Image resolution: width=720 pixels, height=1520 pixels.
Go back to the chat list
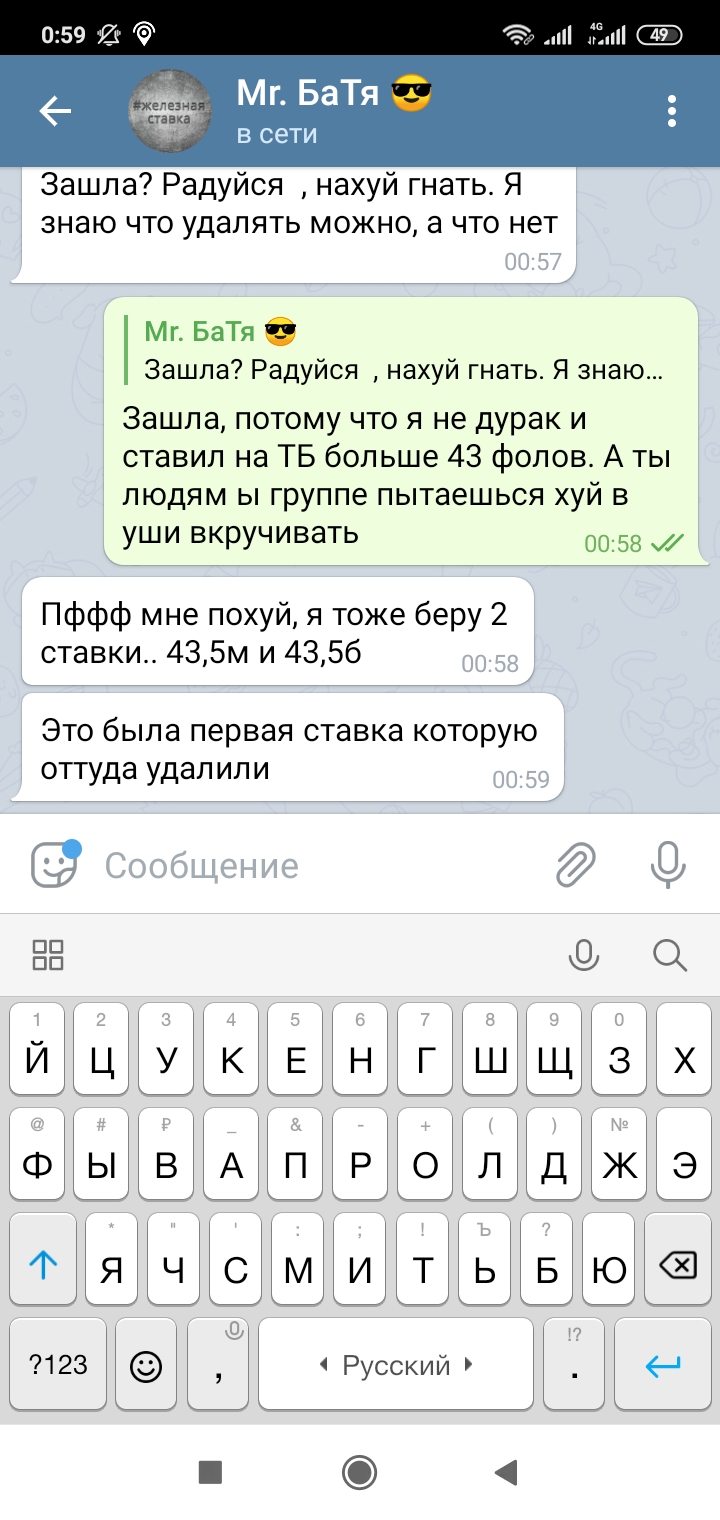[x=55, y=112]
